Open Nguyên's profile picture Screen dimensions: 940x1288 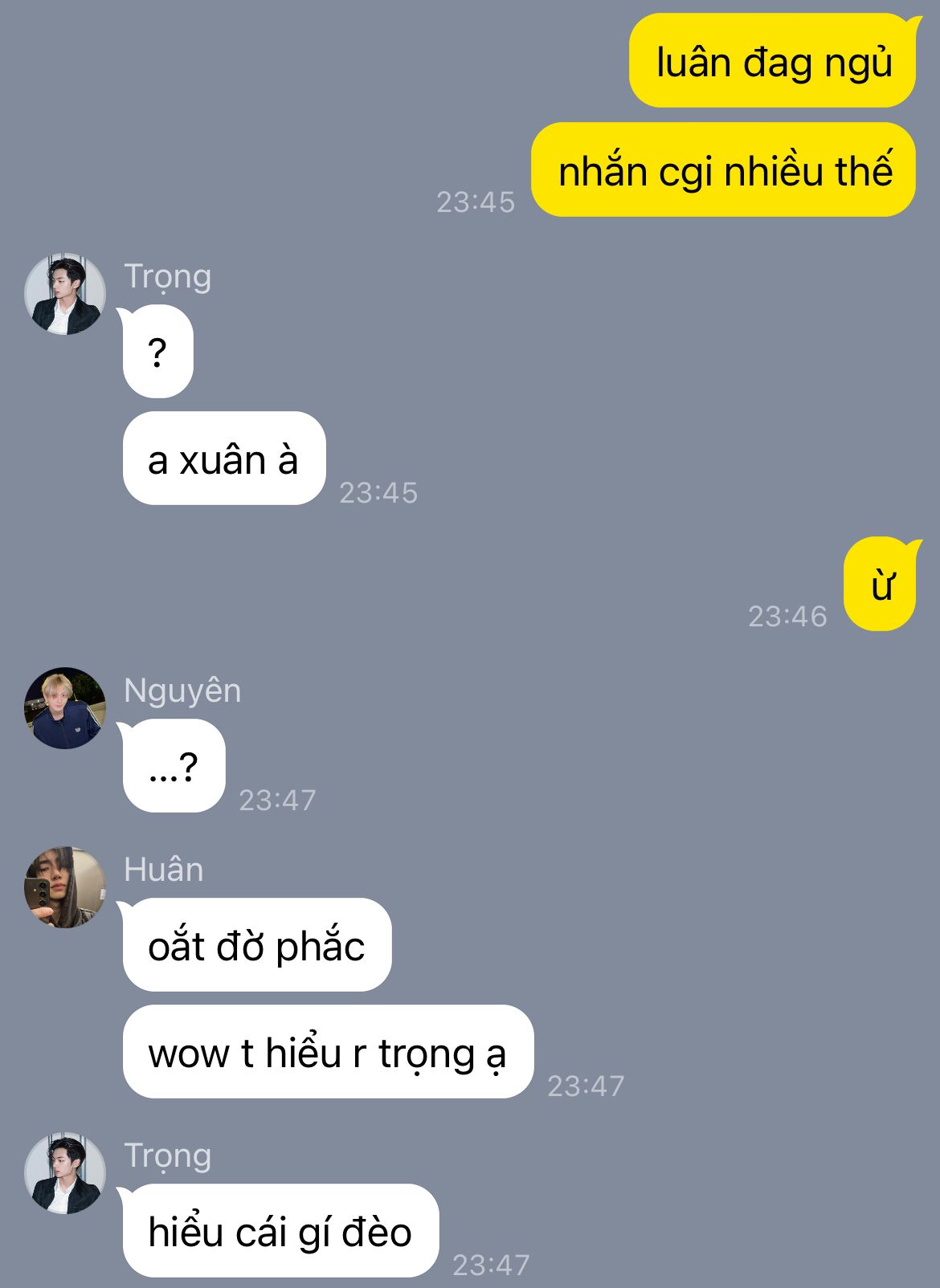pos(65,708)
